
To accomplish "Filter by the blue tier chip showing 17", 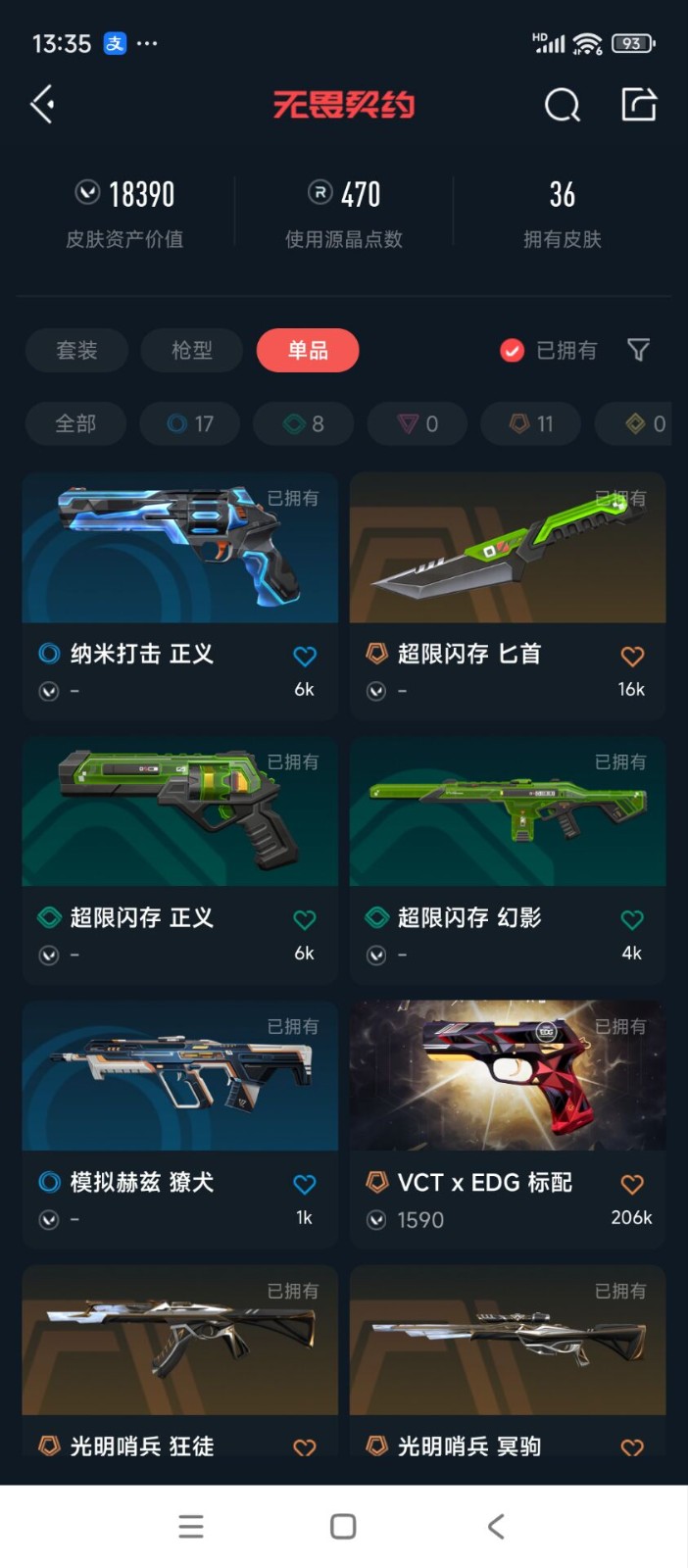I will click(190, 423).
